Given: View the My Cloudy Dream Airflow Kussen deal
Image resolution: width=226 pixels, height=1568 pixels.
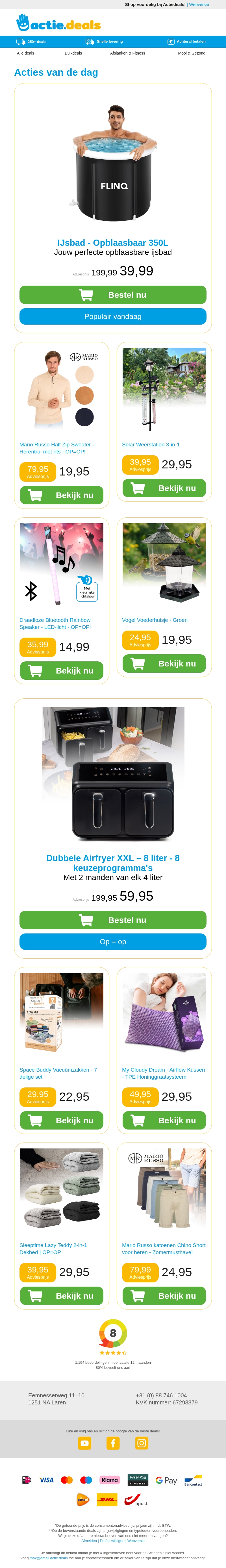Looking at the screenshot, I should tap(164, 1120).
